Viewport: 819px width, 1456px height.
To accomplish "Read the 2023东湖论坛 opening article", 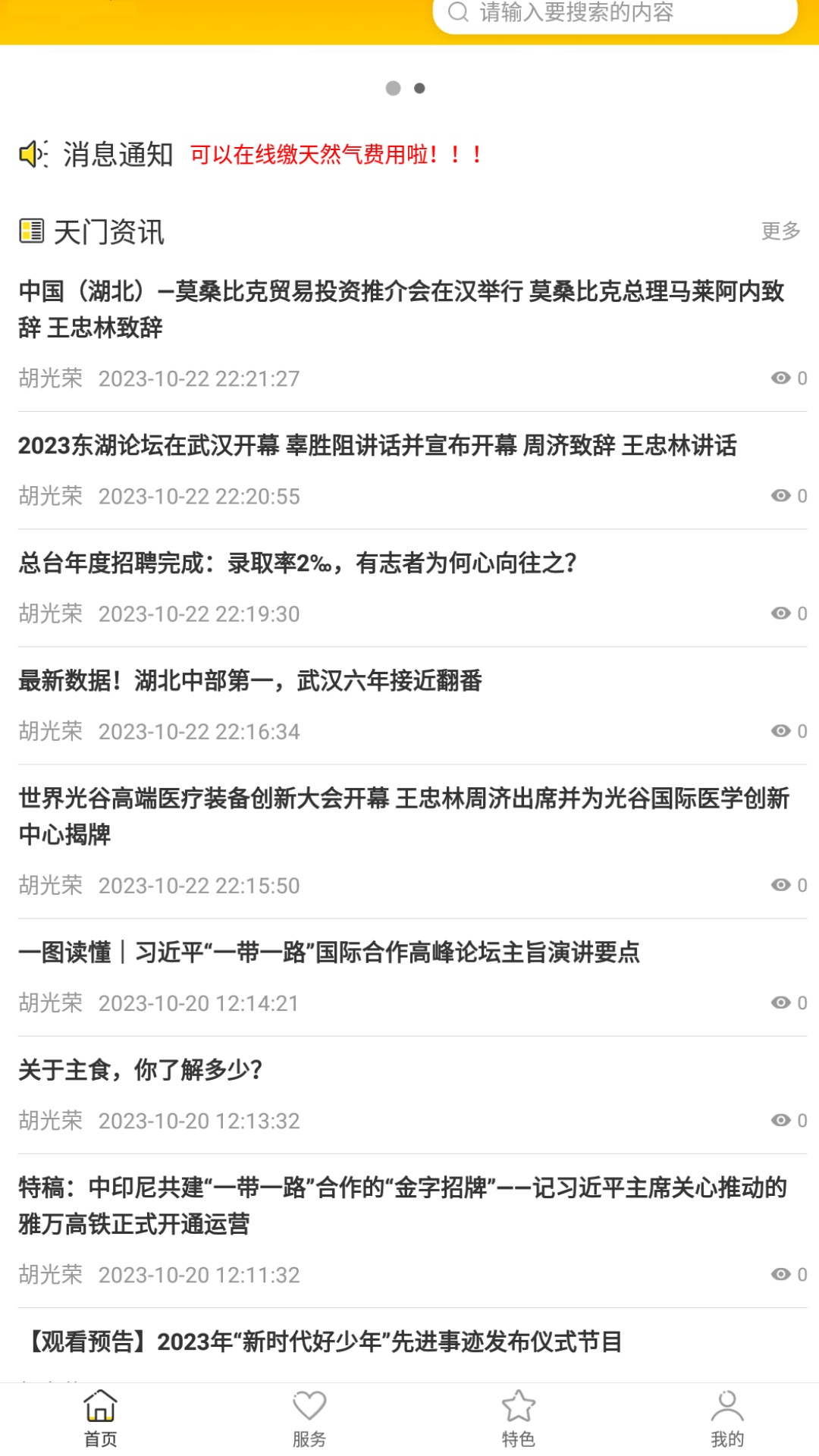I will pyautogui.click(x=378, y=445).
